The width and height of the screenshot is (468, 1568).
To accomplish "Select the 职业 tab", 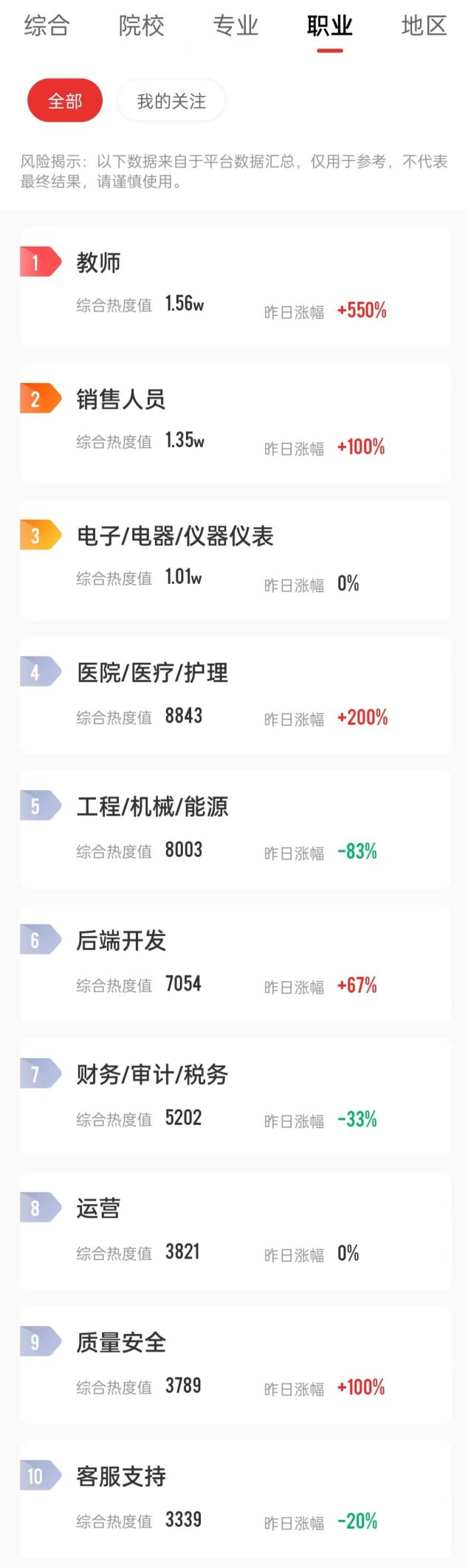I will point(329,26).
